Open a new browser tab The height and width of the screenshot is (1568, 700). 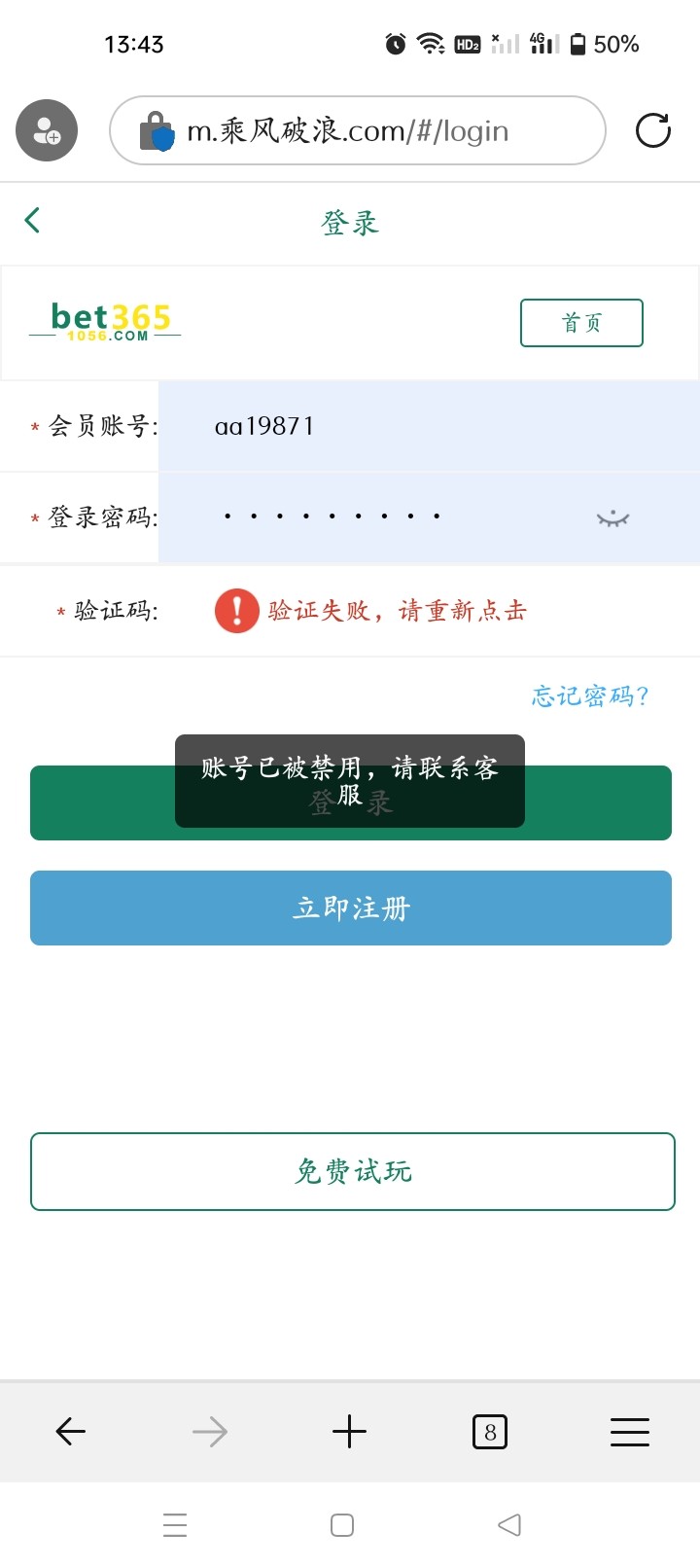point(349,1431)
